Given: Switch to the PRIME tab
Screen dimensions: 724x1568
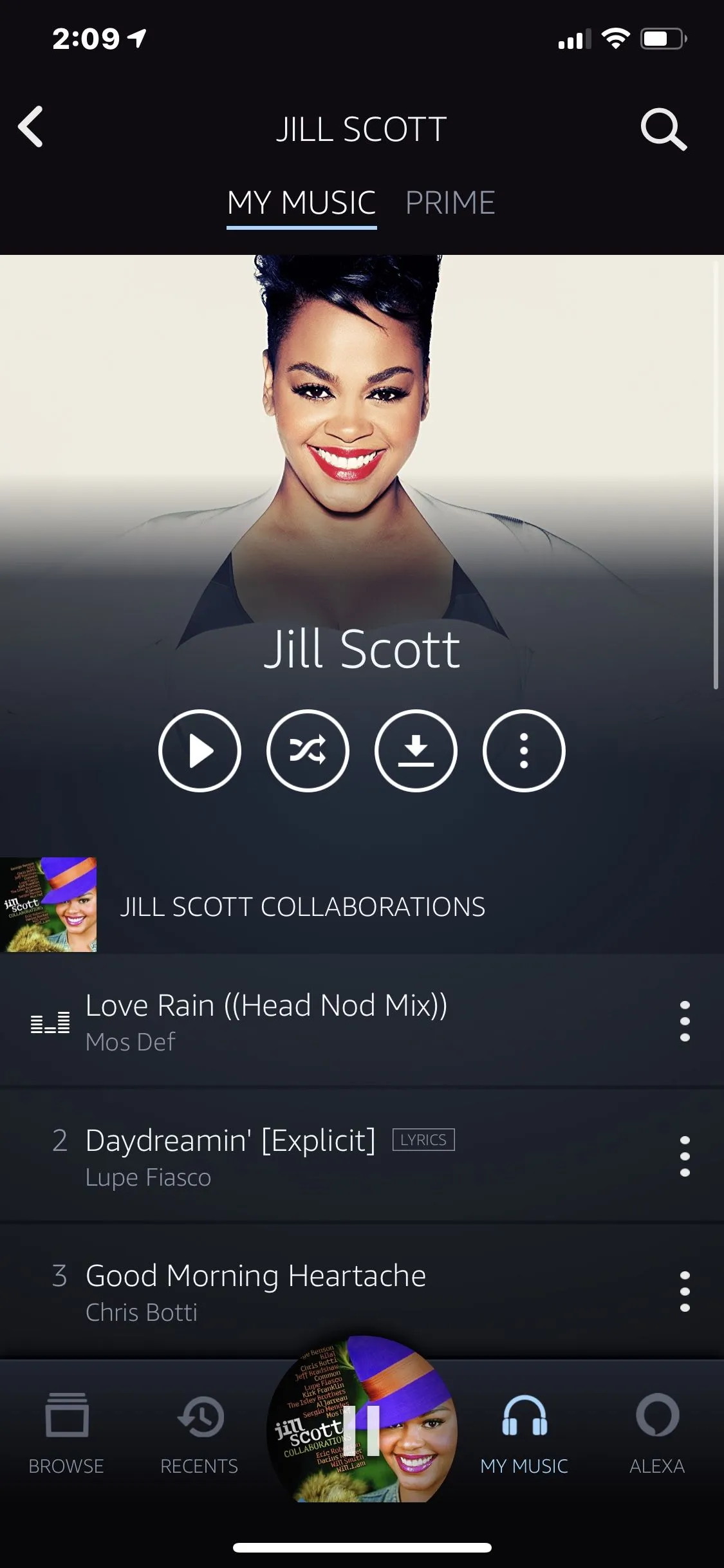Looking at the screenshot, I should tap(450, 203).
